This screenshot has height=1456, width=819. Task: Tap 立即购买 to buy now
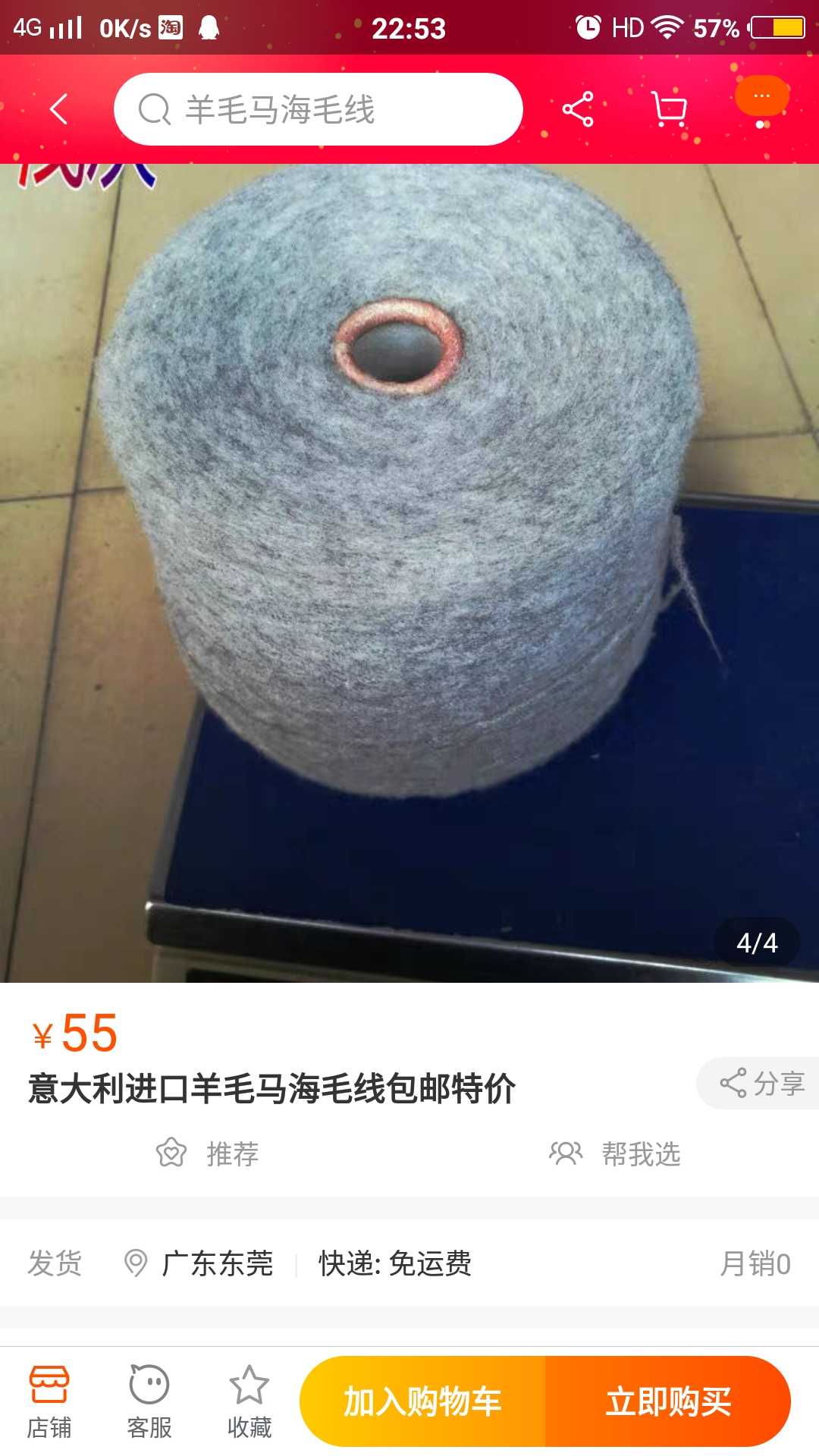click(x=668, y=1401)
